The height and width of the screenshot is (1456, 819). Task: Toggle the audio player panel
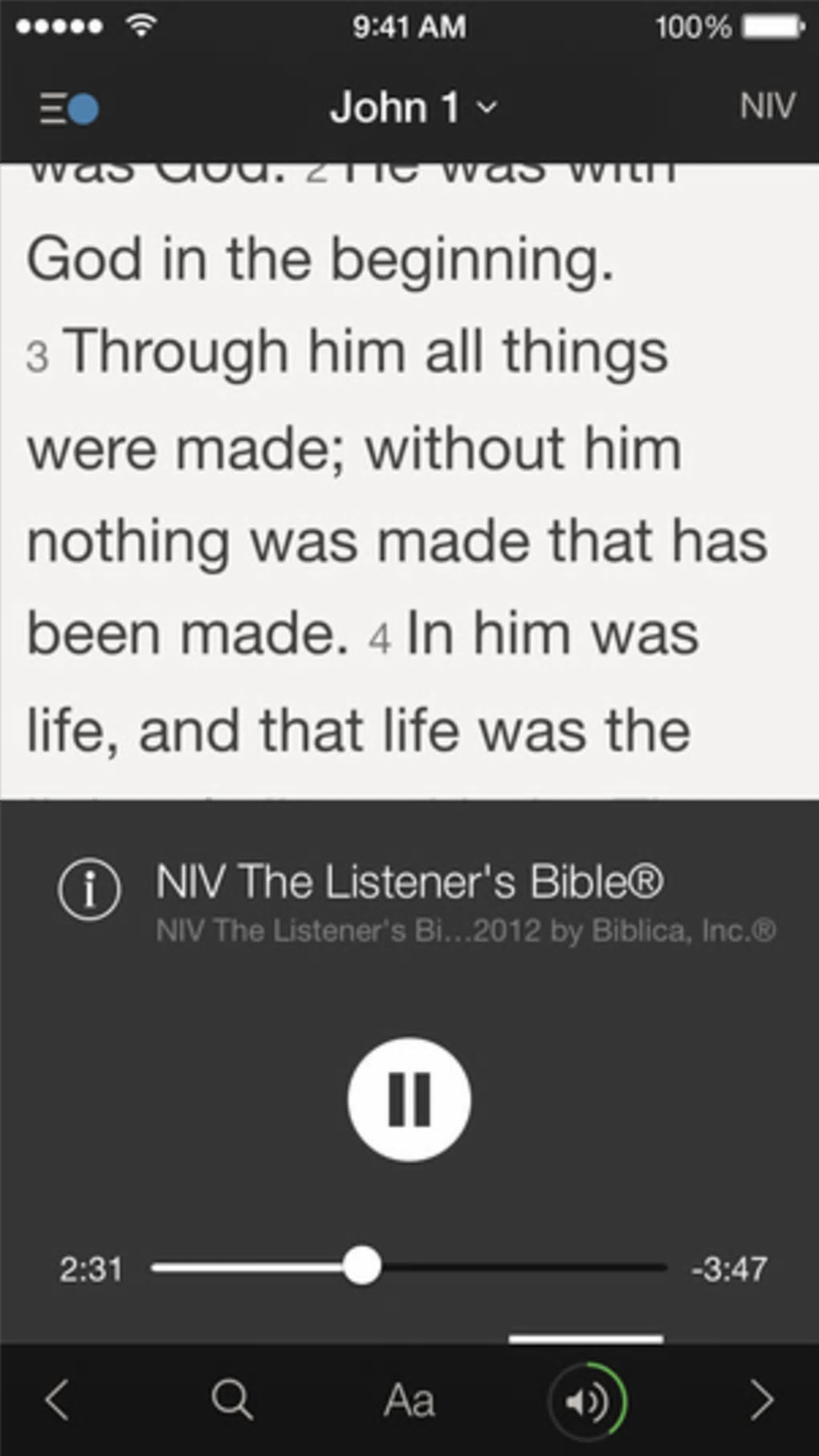coord(587,1401)
